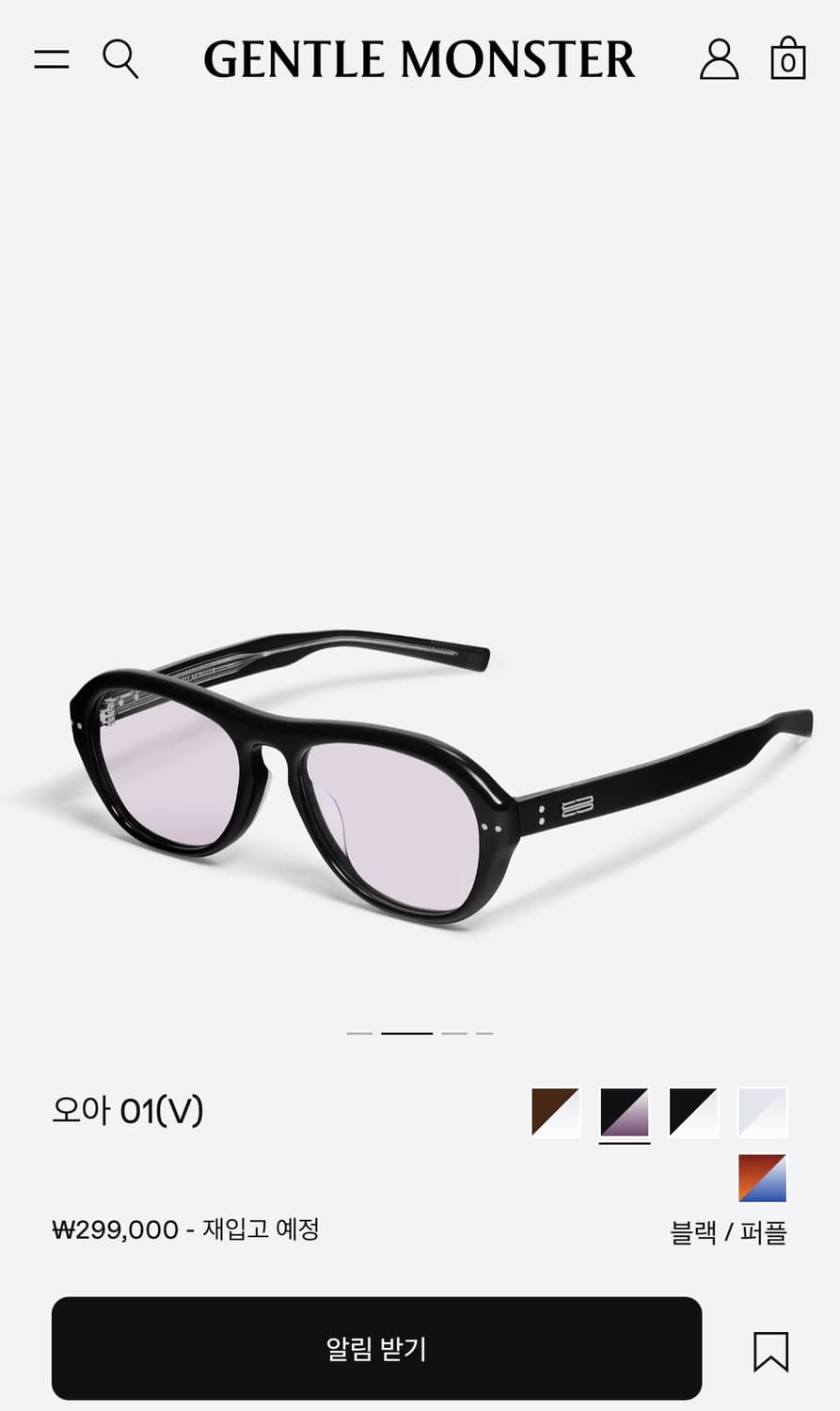Click the active second carousel indicator
Viewport: 840px width, 1411px height.
click(x=406, y=1033)
